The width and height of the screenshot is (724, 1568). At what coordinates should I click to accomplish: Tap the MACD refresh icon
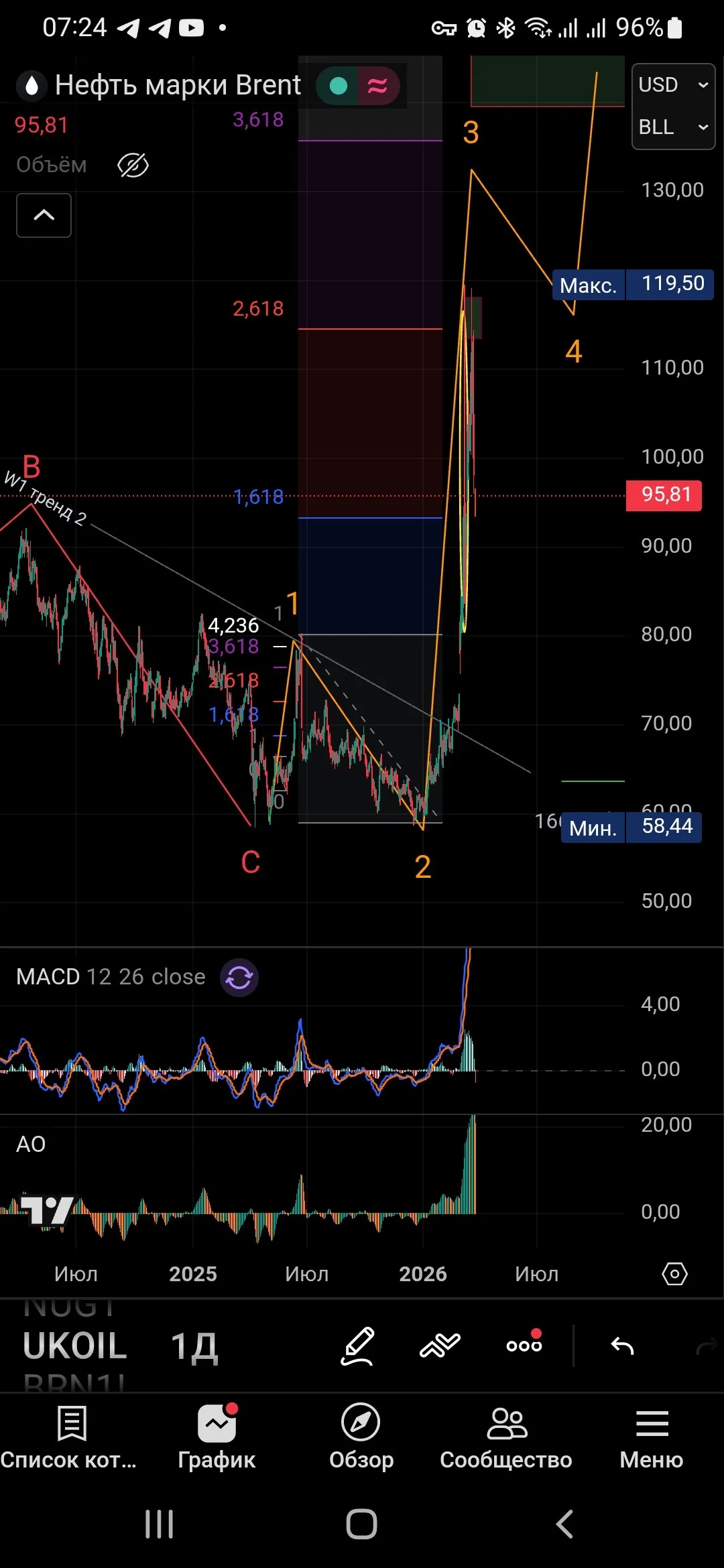pos(239,978)
